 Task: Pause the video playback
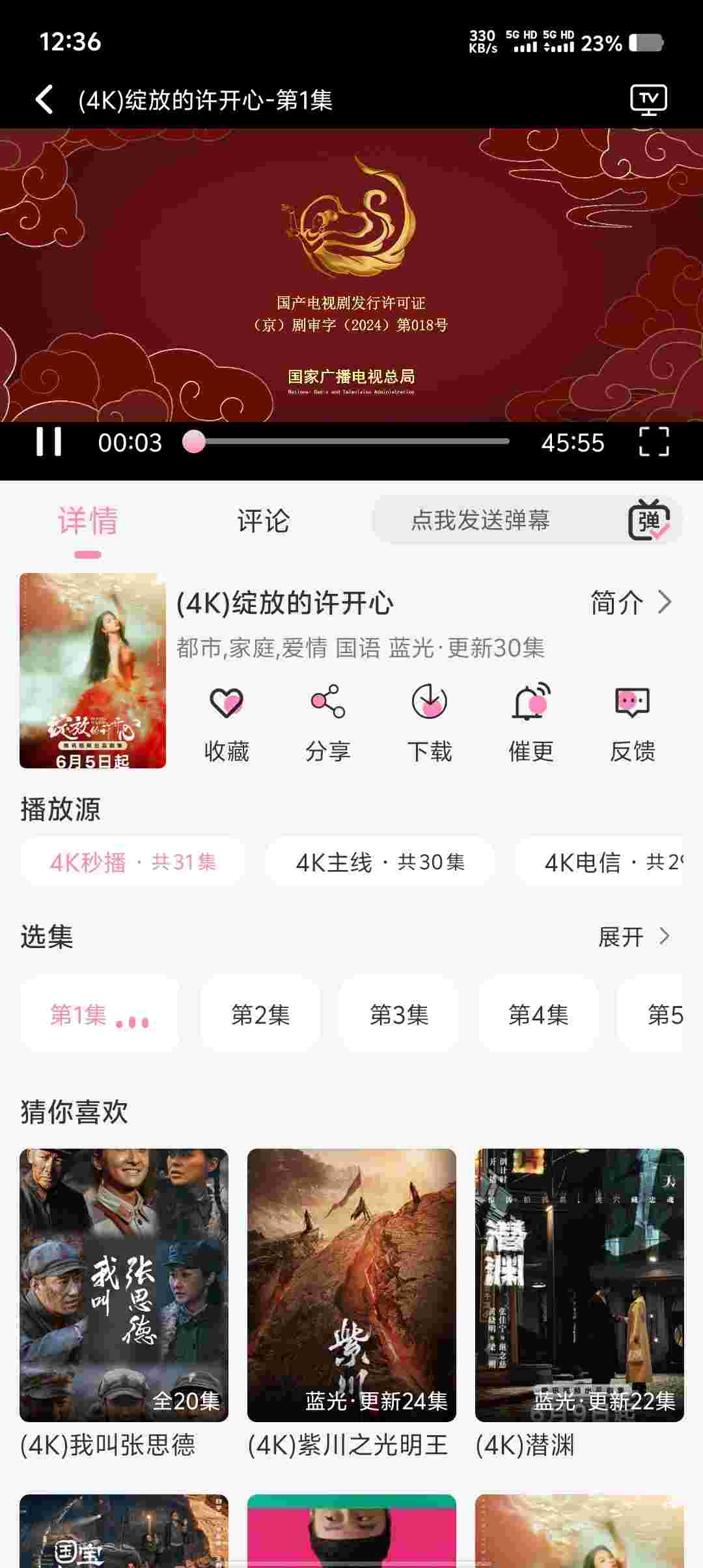49,442
